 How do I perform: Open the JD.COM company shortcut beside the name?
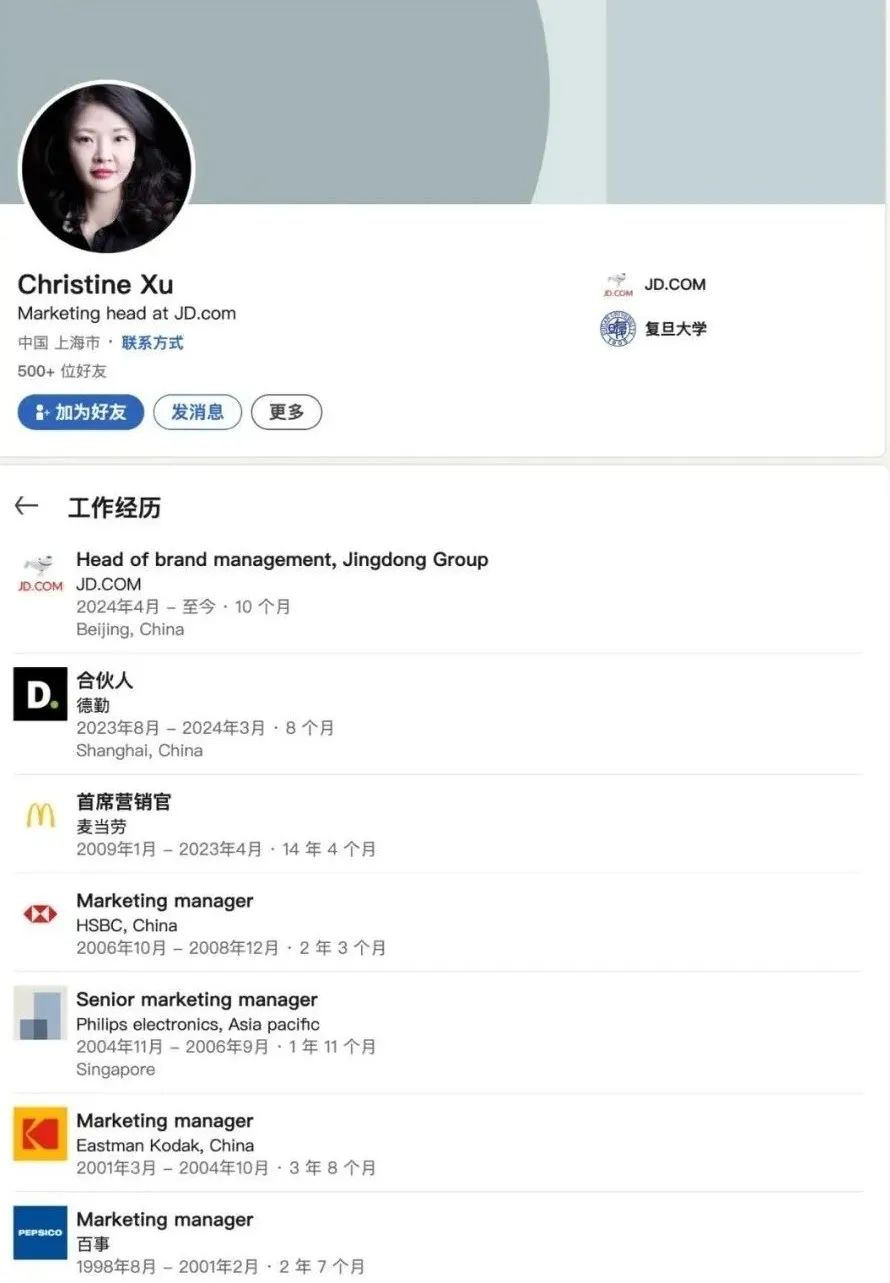(655, 285)
